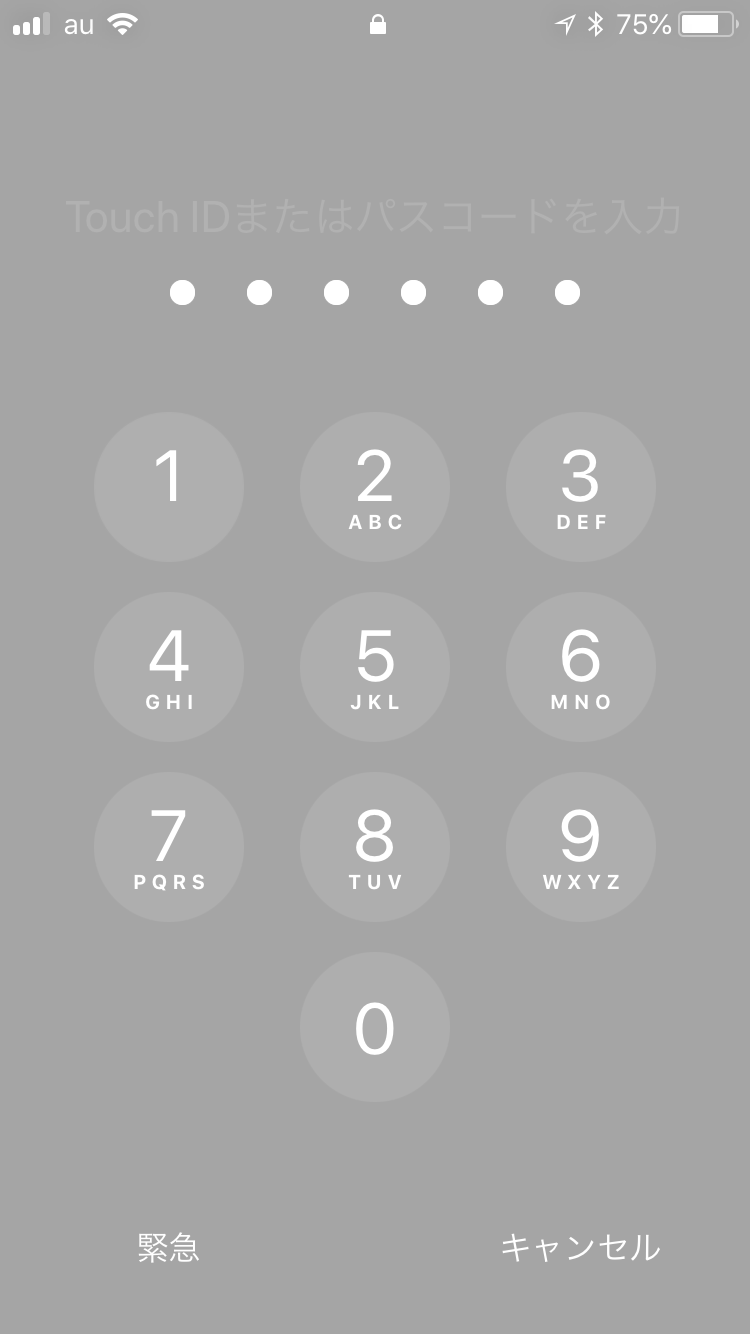
Task: Tap the 1 key on passcode keypad
Action: [x=169, y=487]
